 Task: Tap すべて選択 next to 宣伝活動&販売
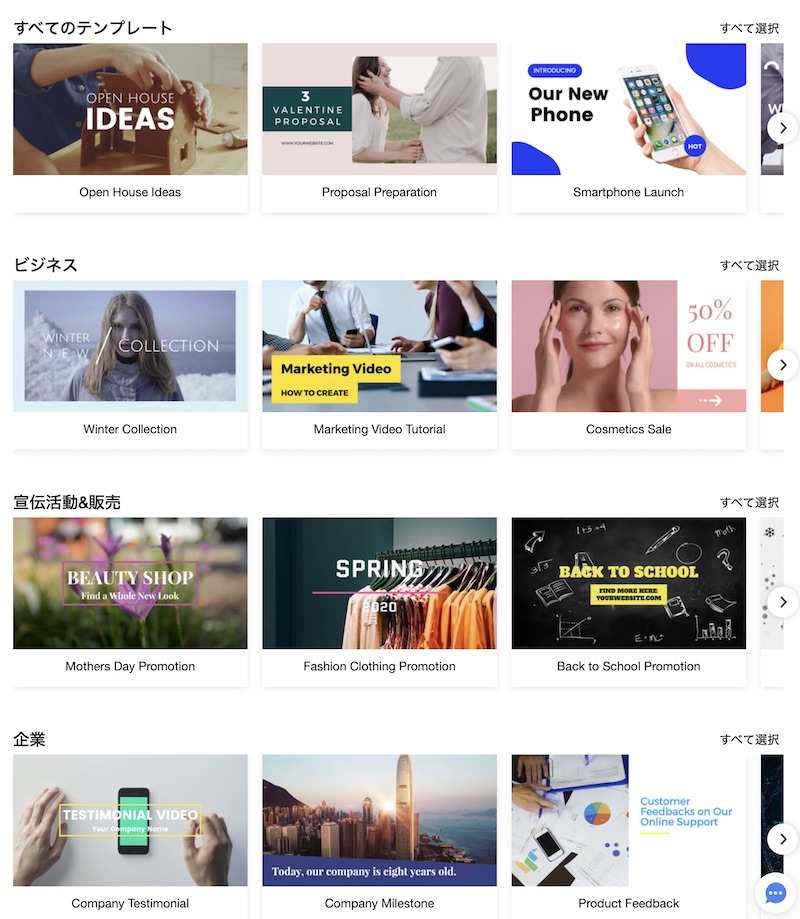[x=749, y=502]
